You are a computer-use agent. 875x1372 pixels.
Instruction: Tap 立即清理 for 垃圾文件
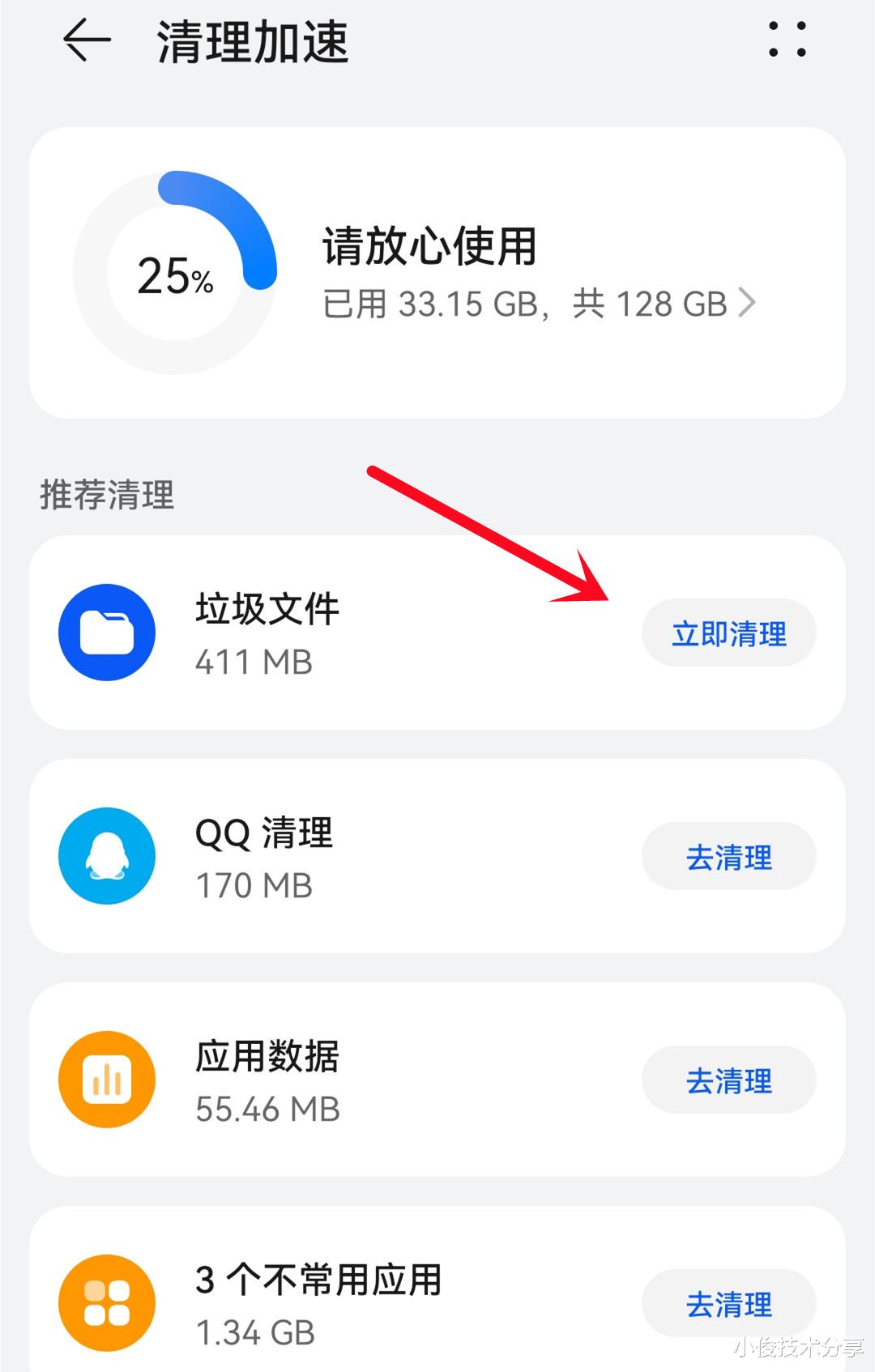click(728, 633)
